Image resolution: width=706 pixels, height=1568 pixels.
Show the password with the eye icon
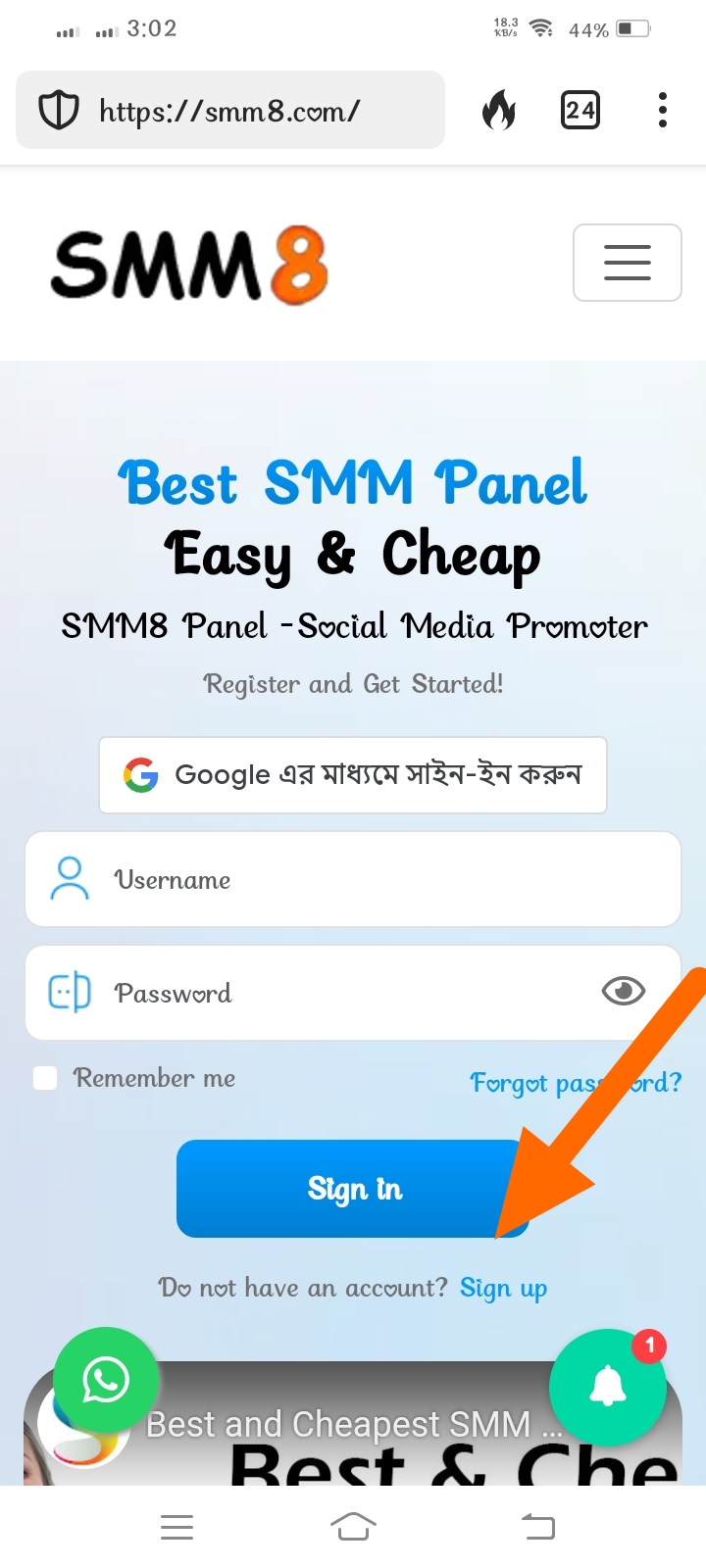pyautogui.click(x=623, y=992)
